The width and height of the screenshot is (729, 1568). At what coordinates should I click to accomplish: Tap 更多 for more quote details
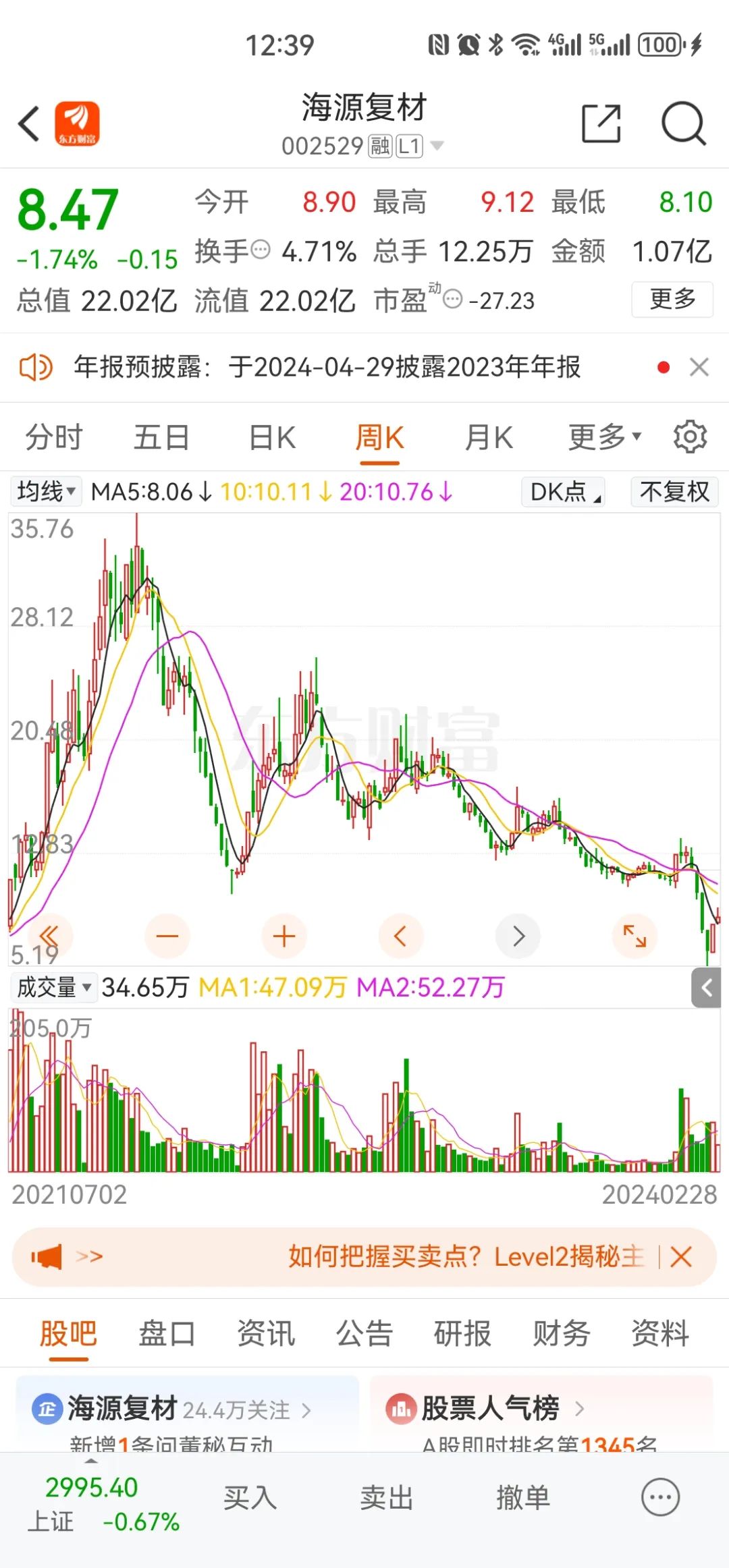tap(672, 299)
